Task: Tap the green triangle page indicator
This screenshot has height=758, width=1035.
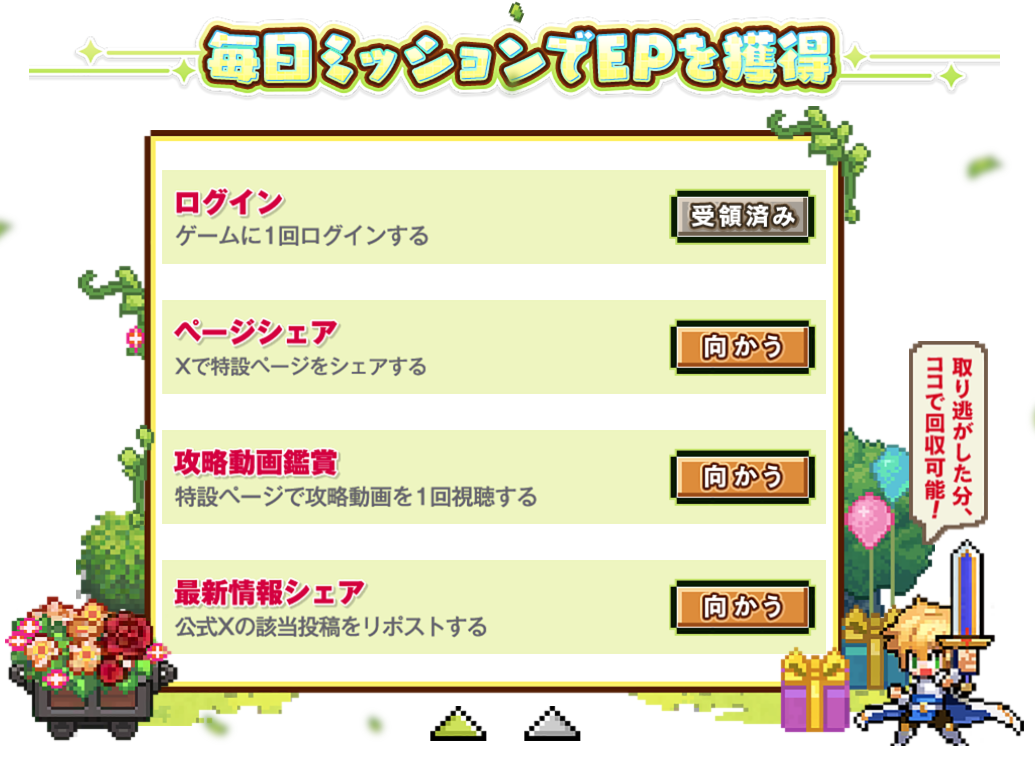Action: pos(458,723)
